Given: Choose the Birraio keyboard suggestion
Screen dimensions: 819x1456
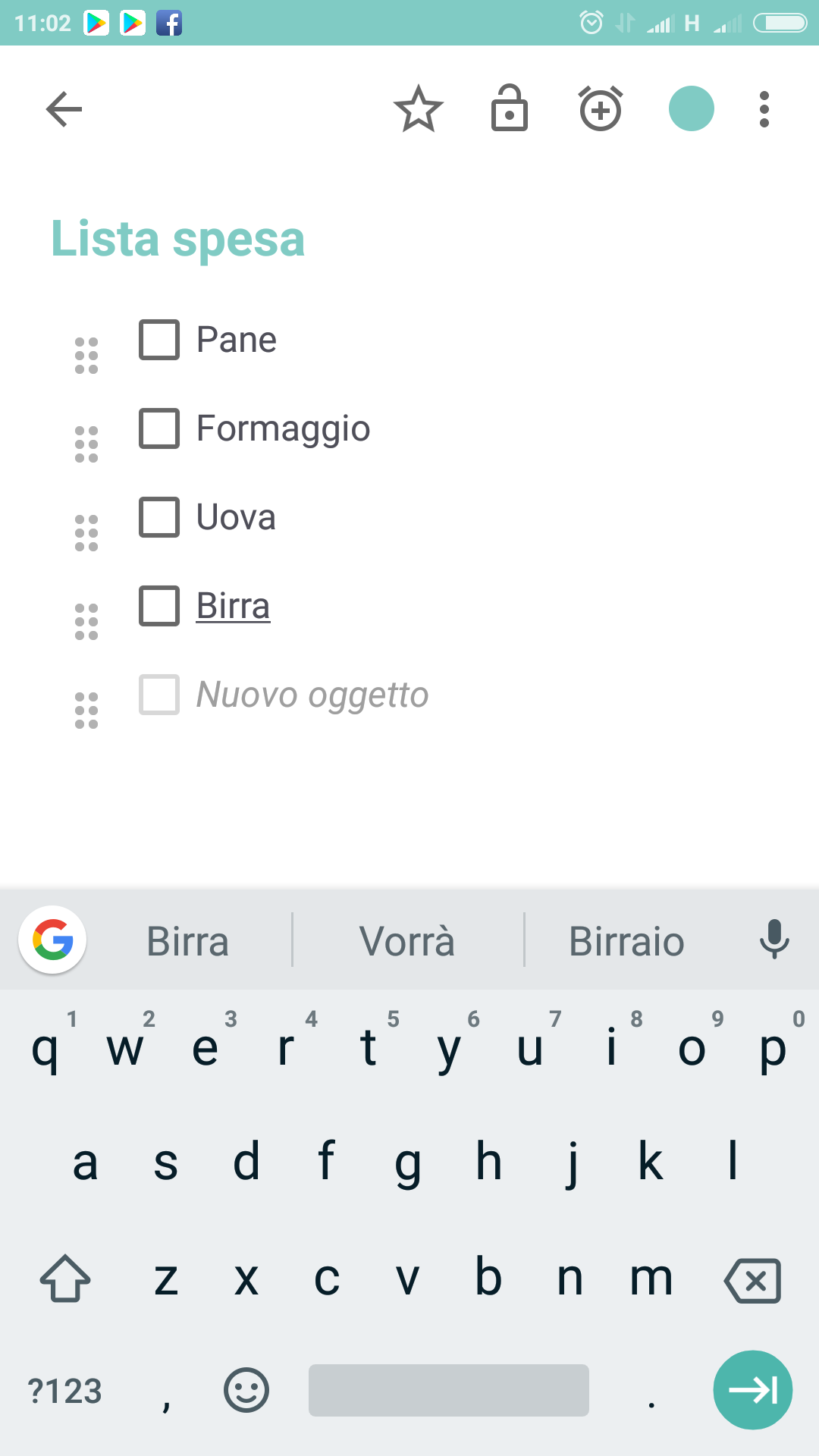Looking at the screenshot, I should [x=626, y=941].
